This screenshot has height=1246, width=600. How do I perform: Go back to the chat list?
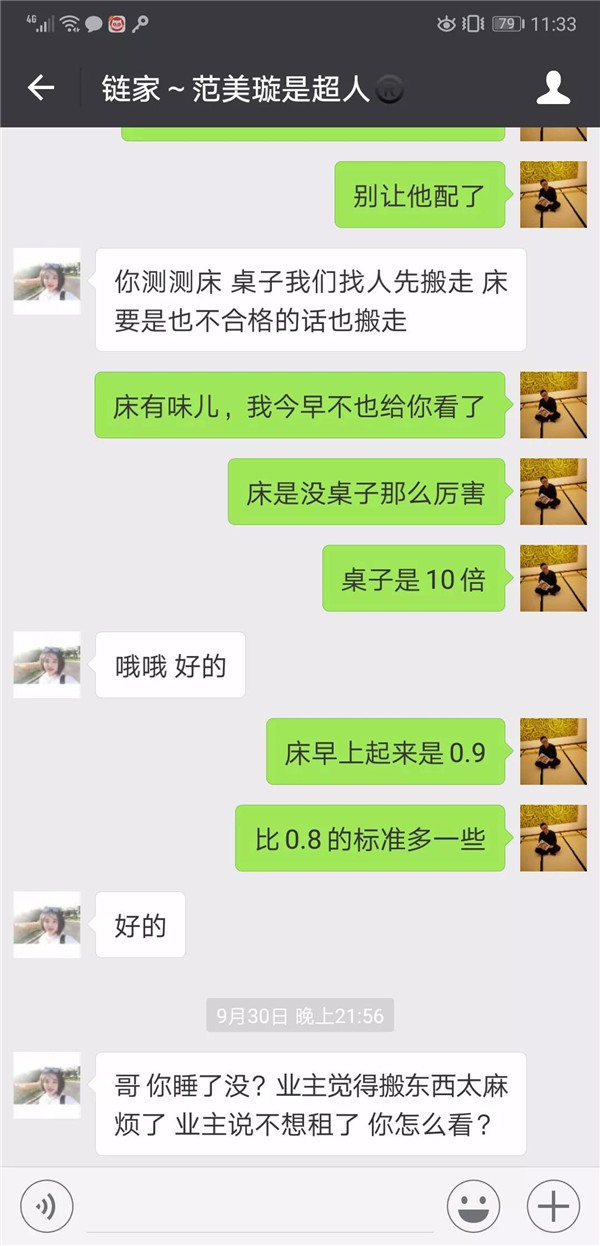click(x=40, y=88)
